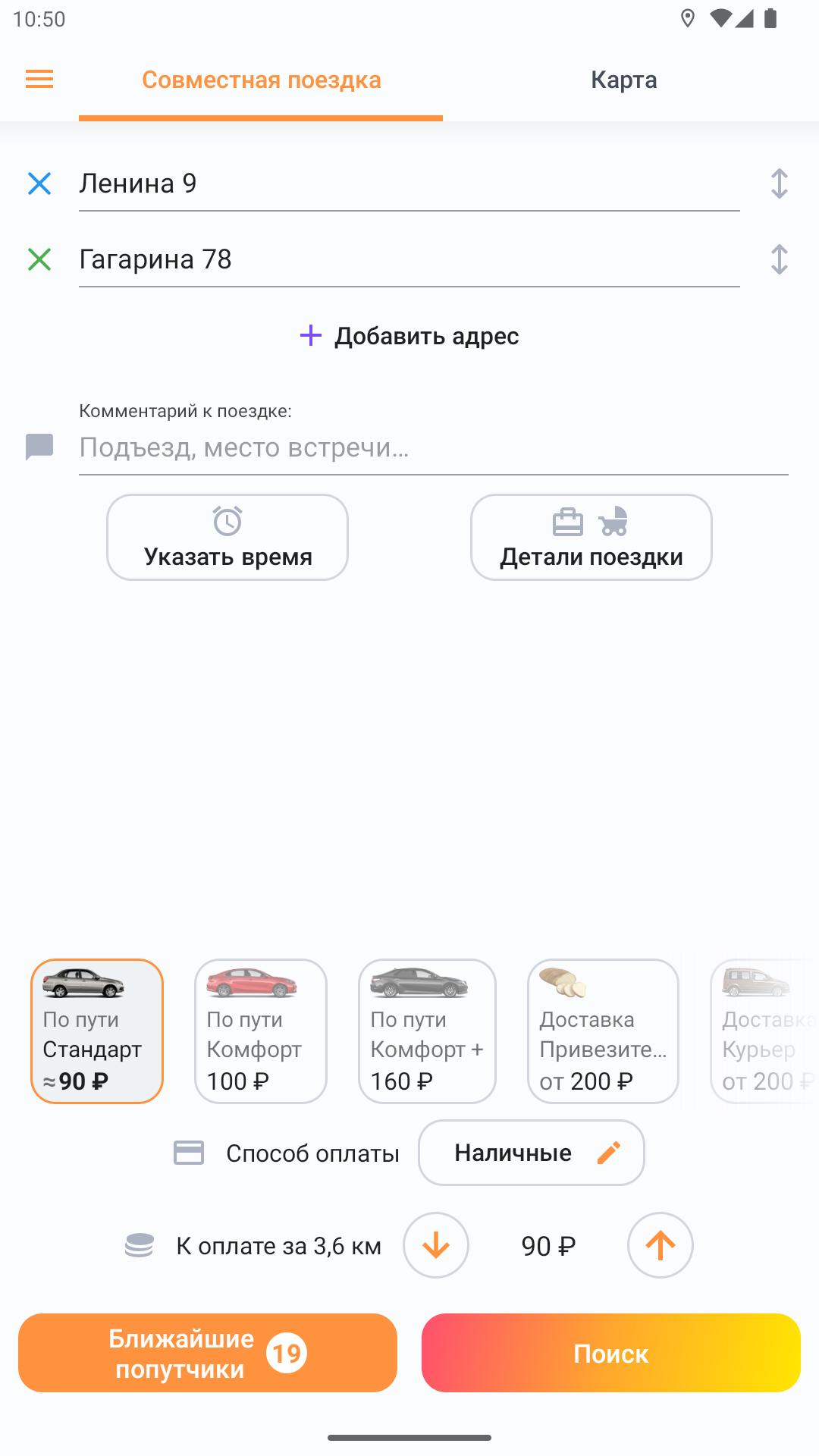The height and width of the screenshot is (1456, 819).
Task: Select the По пути Комфорт tariff
Action: click(261, 1031)
